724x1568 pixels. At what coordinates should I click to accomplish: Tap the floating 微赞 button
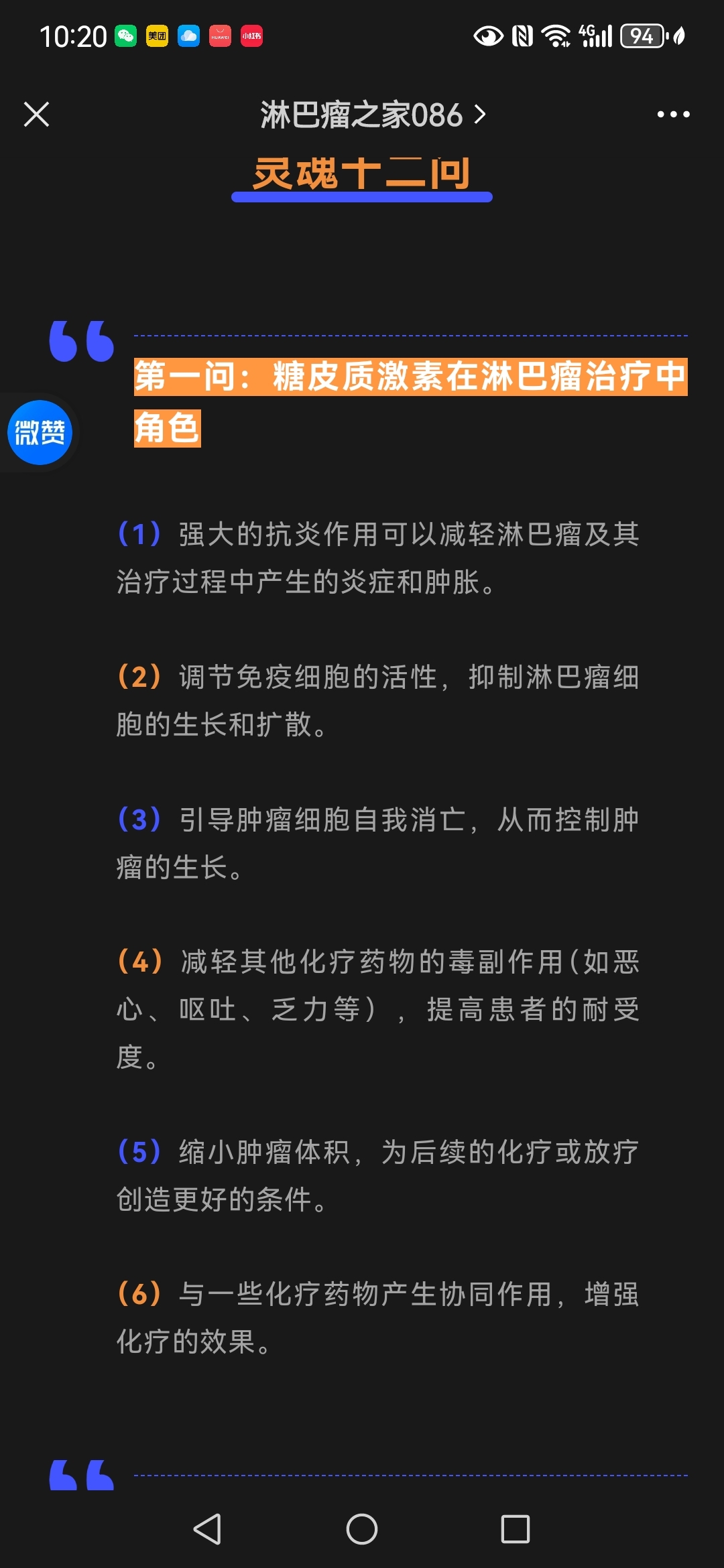tap(40, 432)
